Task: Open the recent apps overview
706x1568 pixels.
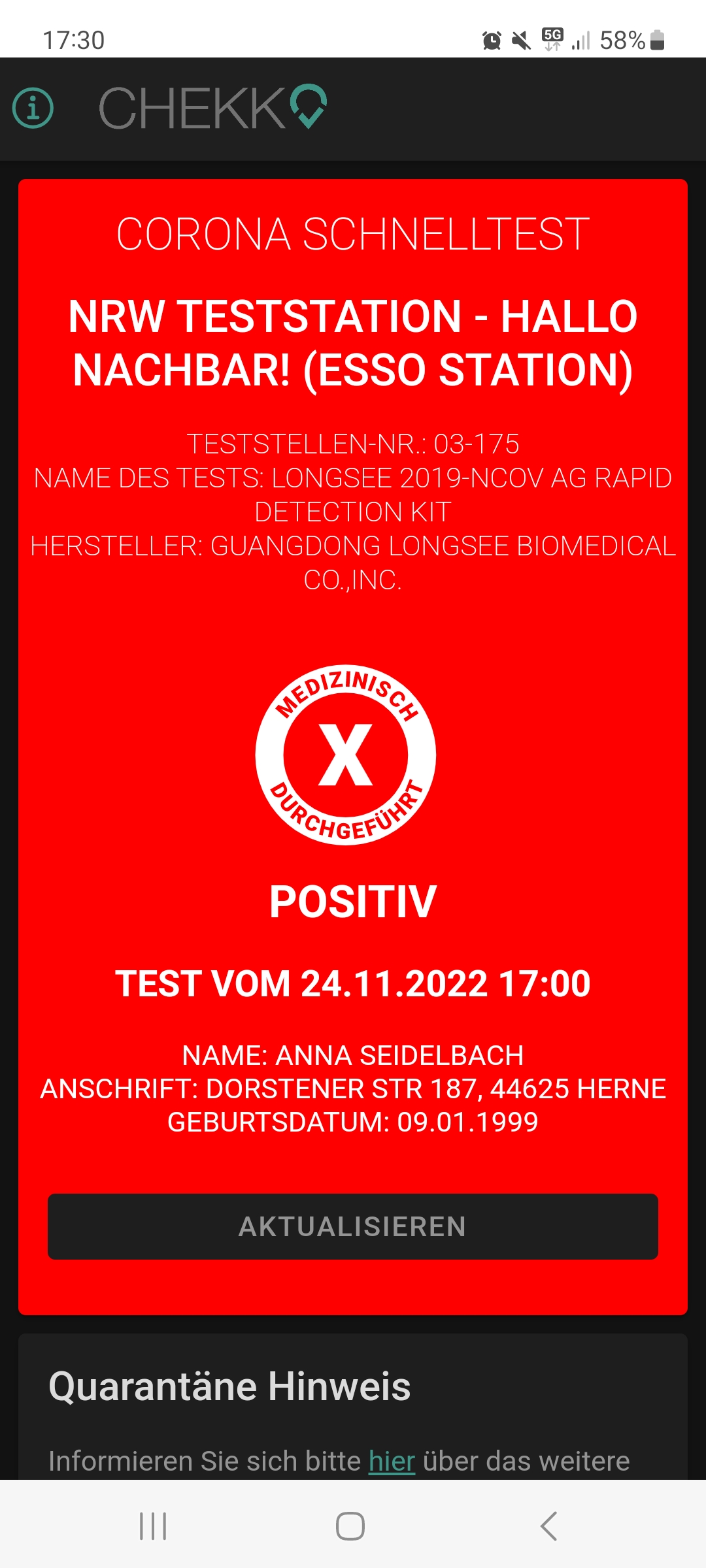Action: 153,1526
